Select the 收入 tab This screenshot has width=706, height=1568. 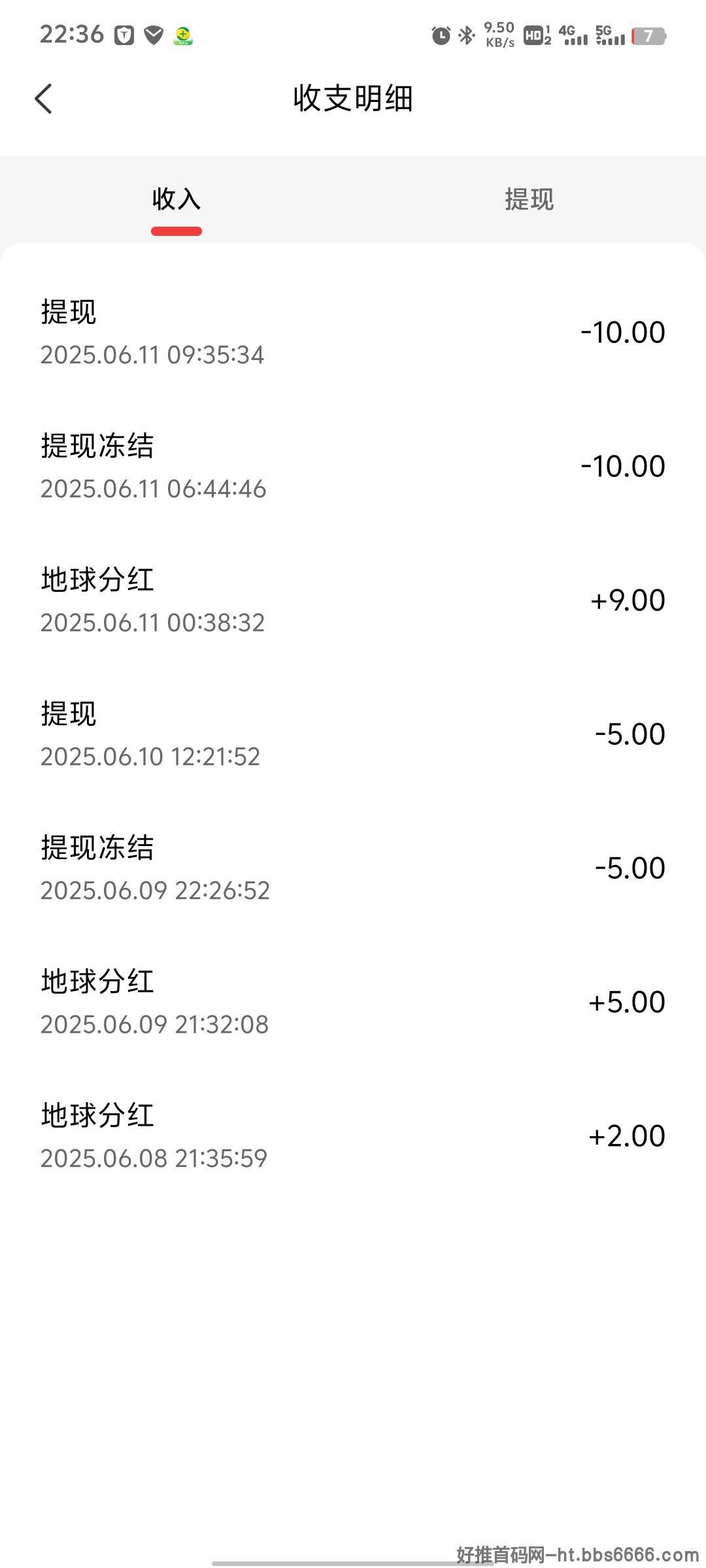pyautogui.click(x=176, y=199)
